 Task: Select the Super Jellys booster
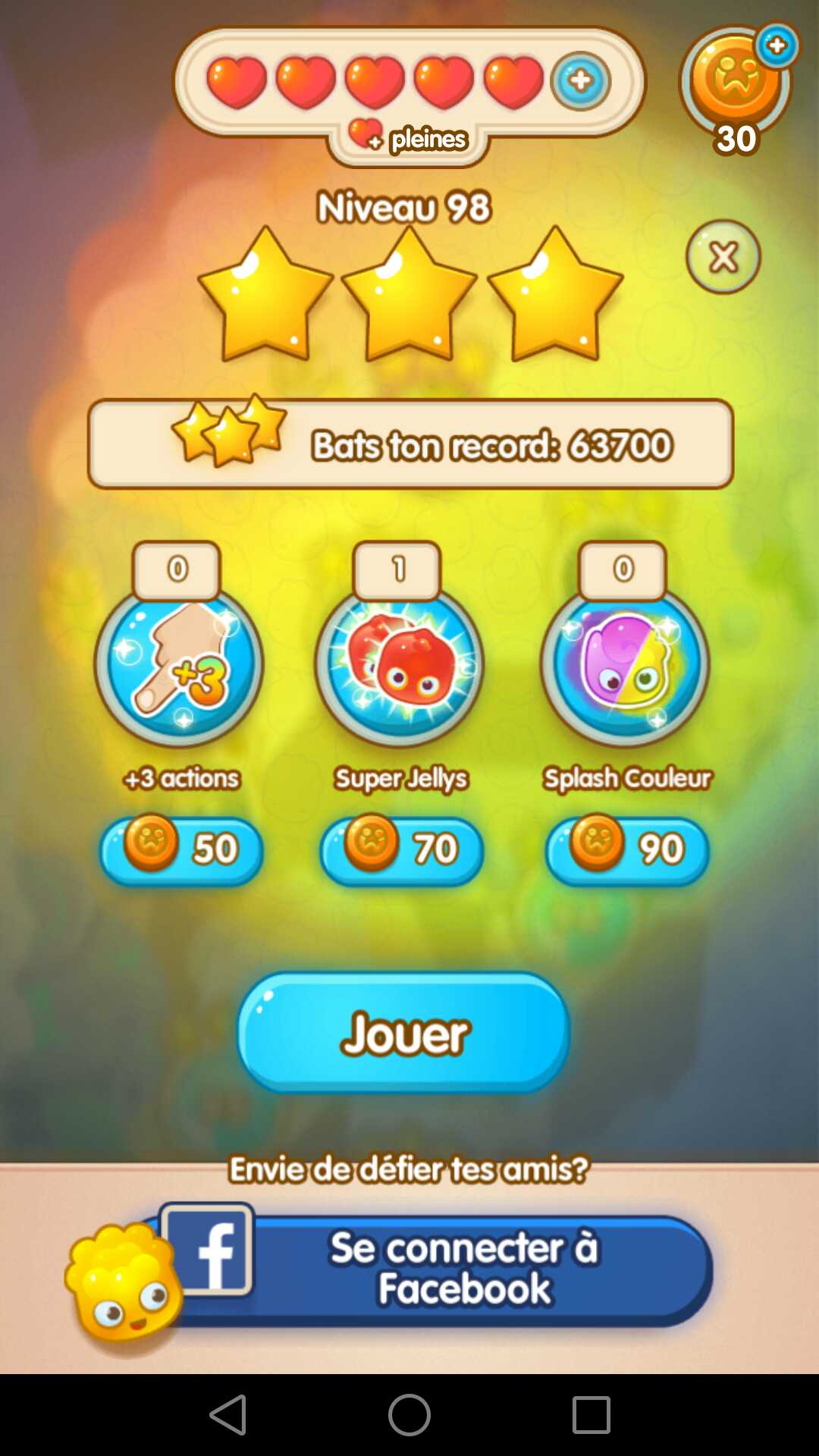pos(400,664)
